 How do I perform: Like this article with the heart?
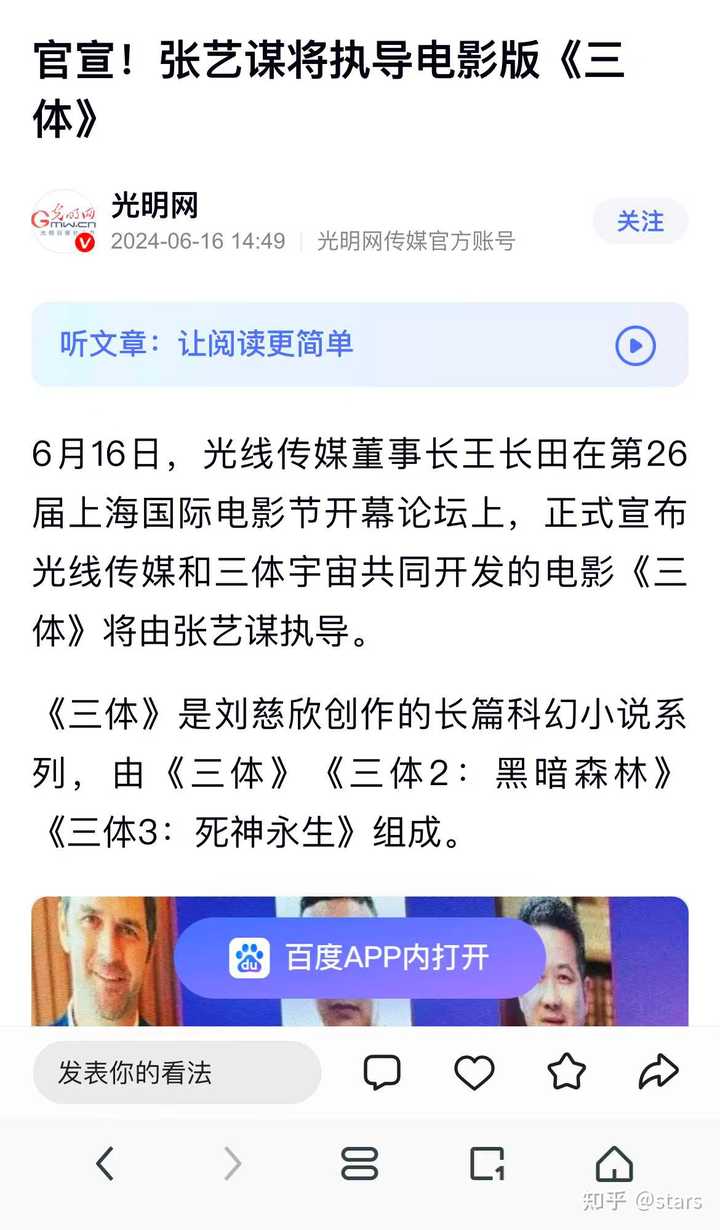click(474, 1073)
